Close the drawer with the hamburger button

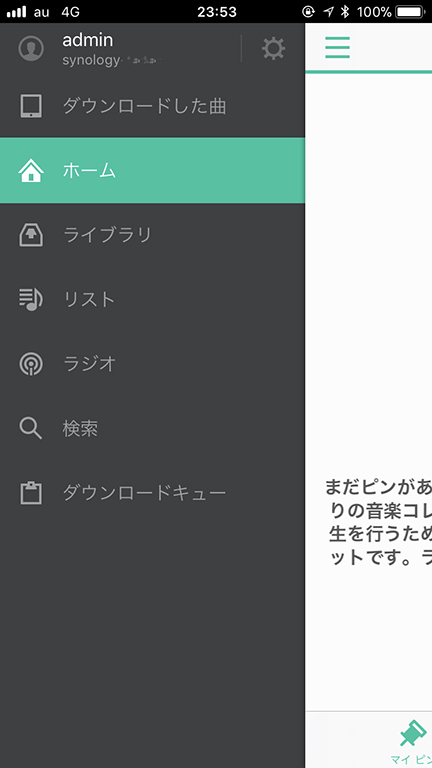[337, 48]
